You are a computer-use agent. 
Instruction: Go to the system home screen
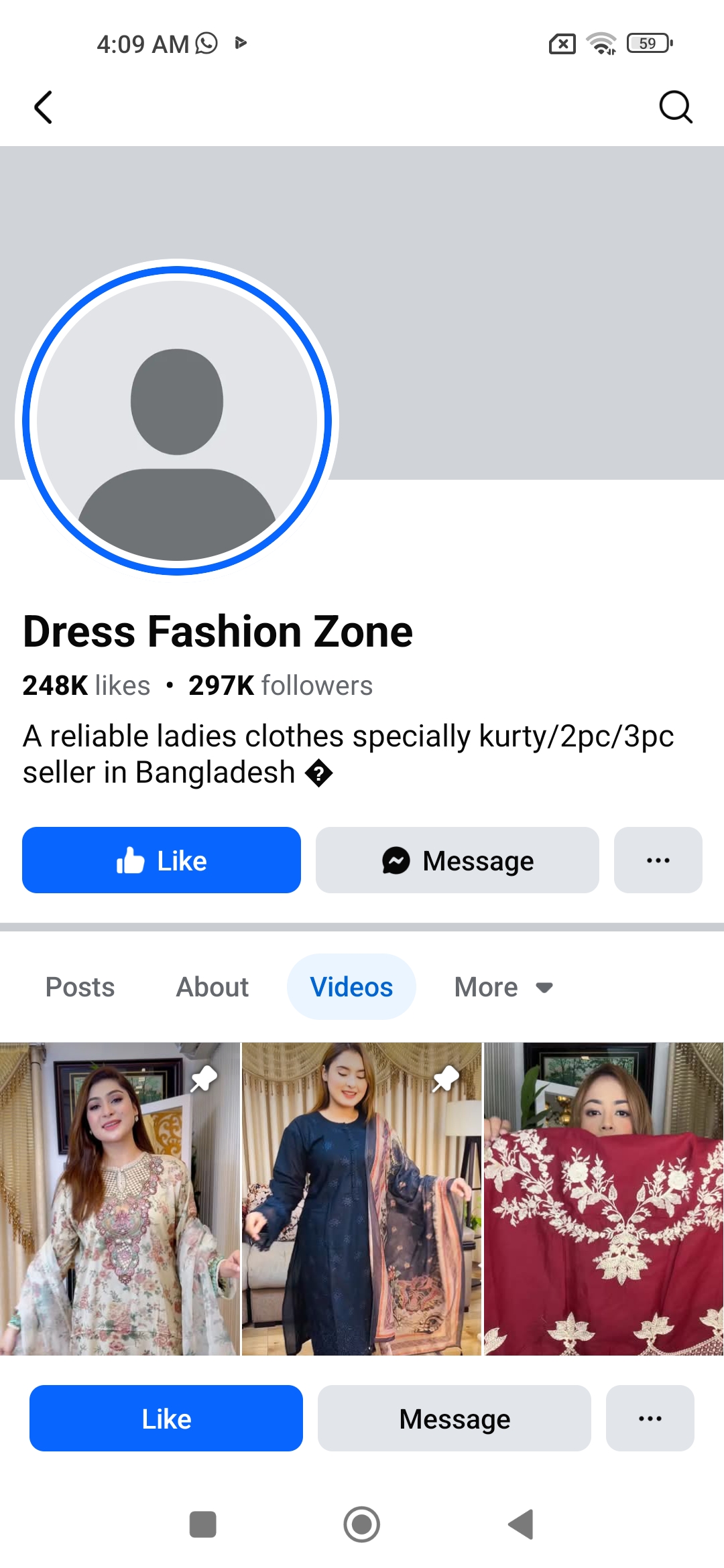click(362, 1524)
